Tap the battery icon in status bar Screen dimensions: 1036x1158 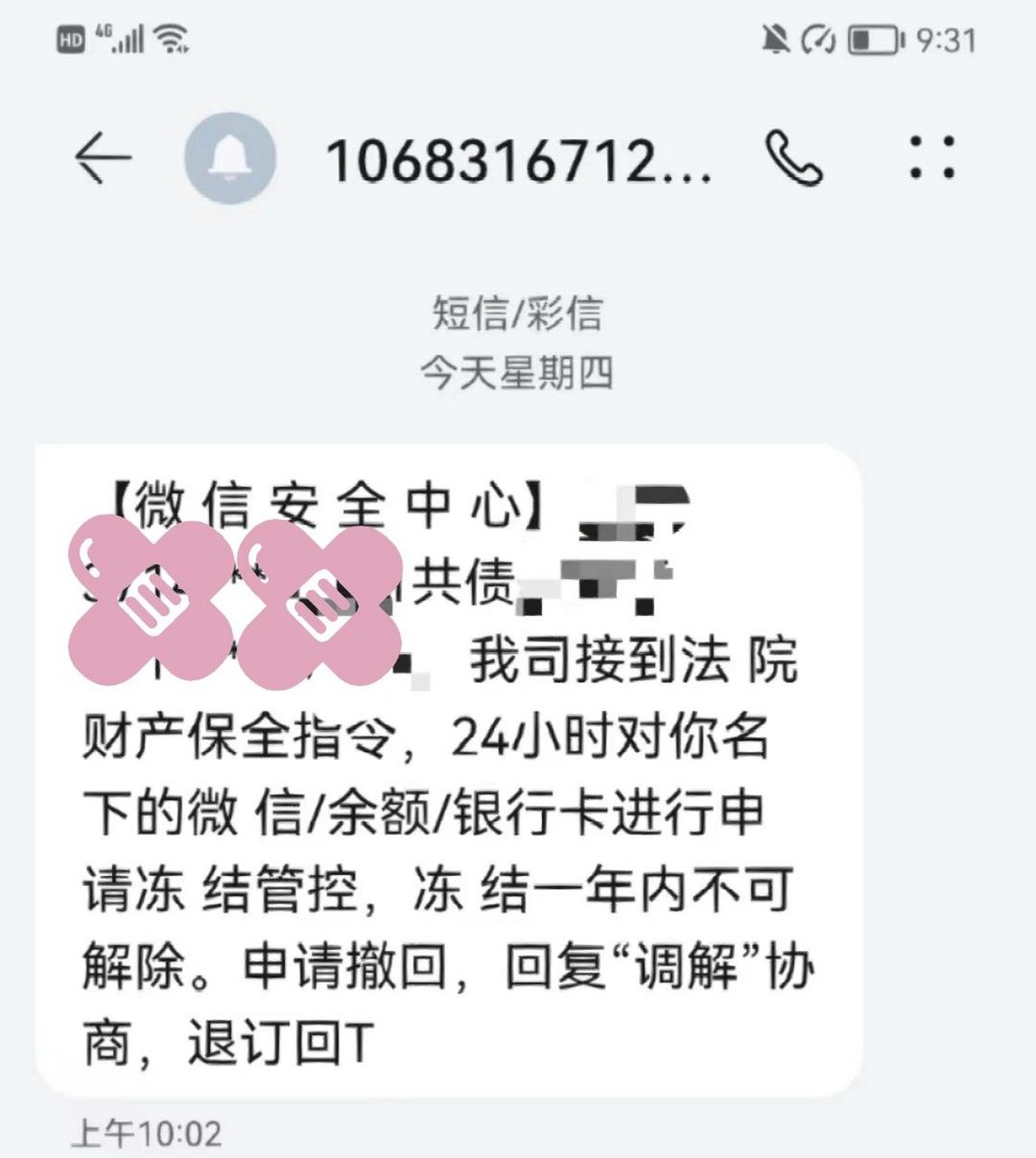pos(870,39)
